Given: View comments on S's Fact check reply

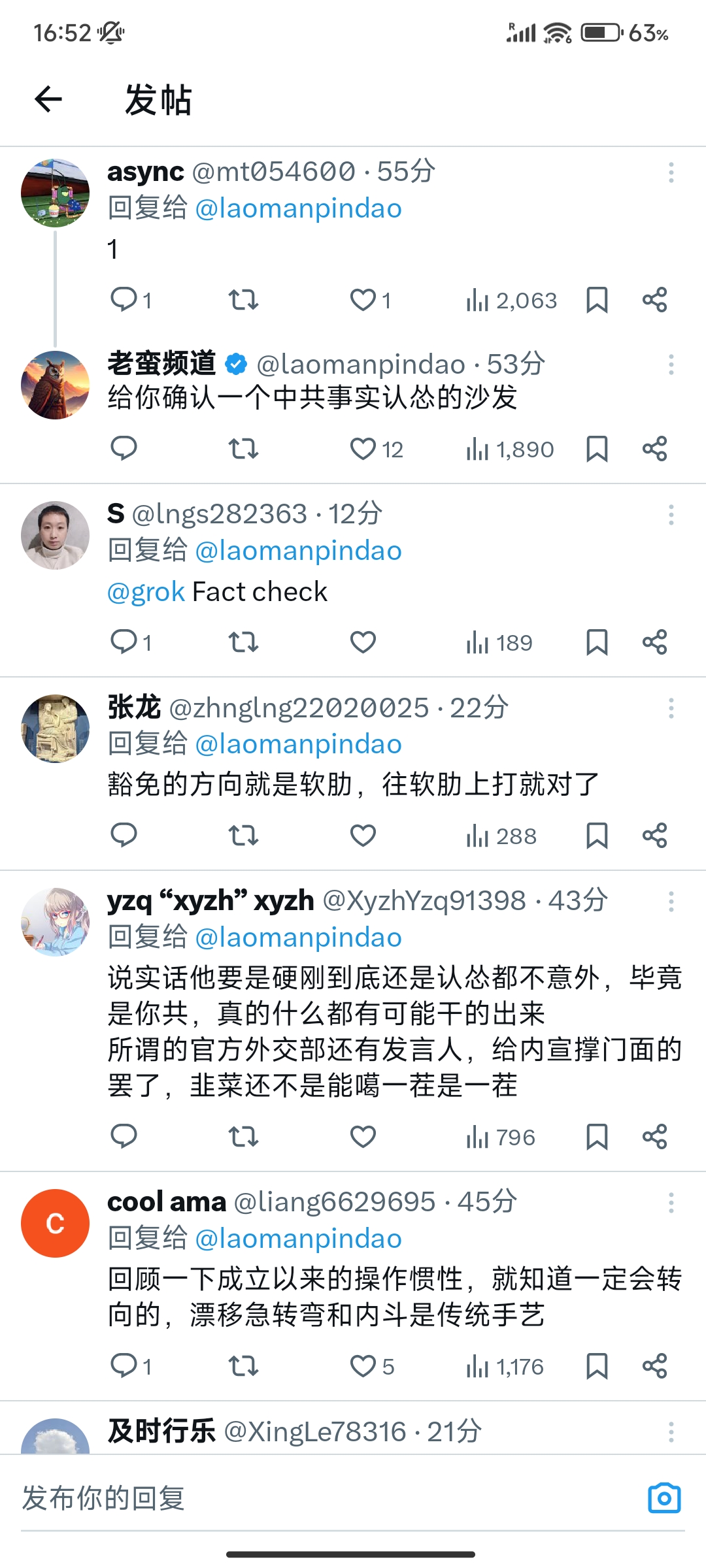Looking at the screenshot, I should [x=131, y=642].
